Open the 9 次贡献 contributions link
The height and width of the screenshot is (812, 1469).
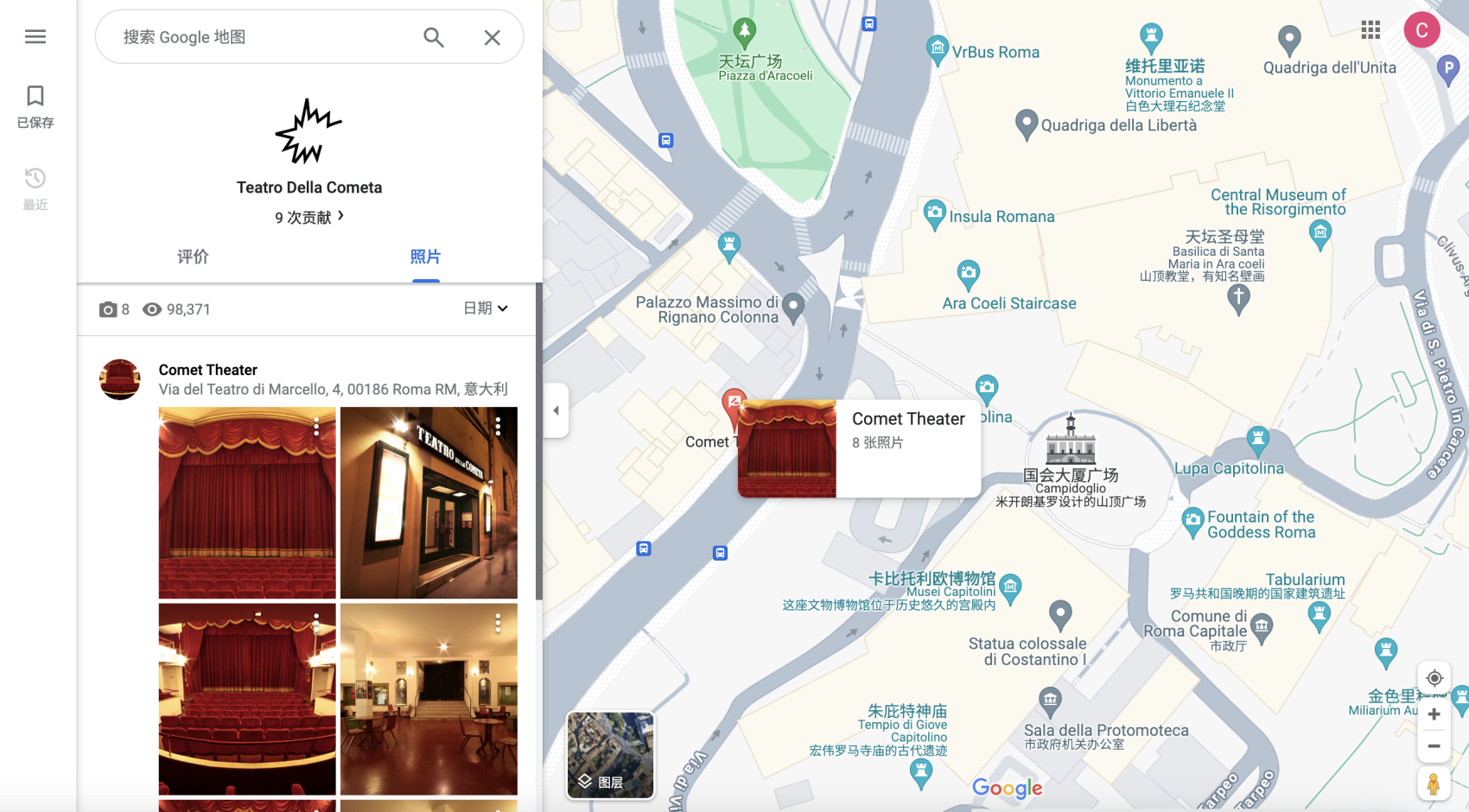click(x=308, y=217)
